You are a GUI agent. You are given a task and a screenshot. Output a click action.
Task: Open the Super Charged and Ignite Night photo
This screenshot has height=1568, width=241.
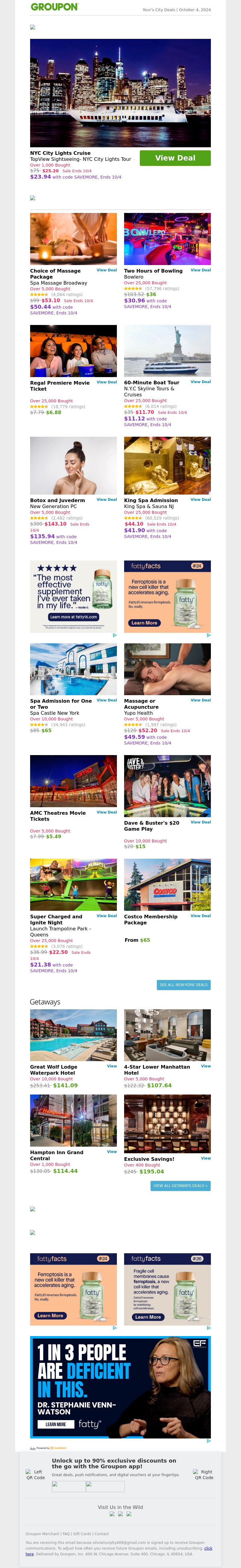coord(73,884)
